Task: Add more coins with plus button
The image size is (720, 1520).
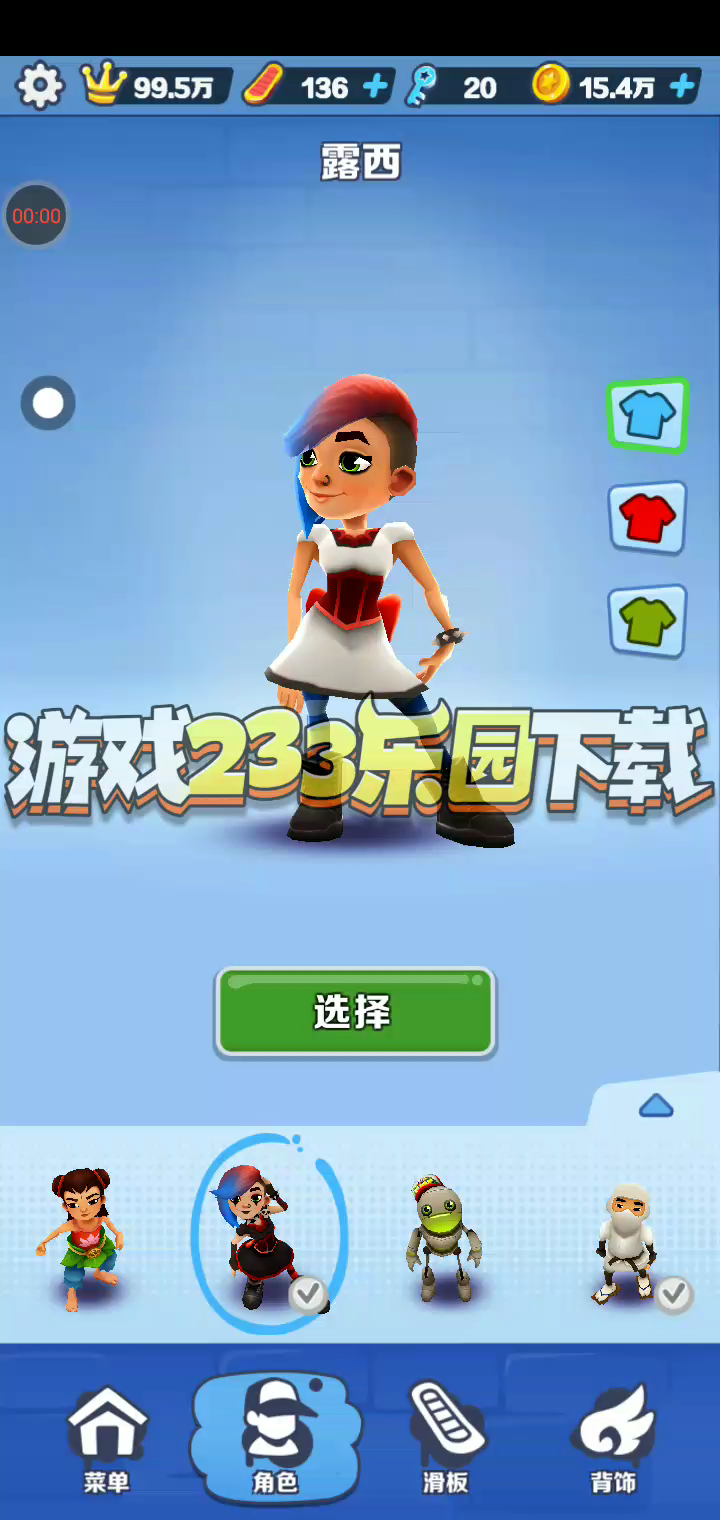Action: coord(682,87)
